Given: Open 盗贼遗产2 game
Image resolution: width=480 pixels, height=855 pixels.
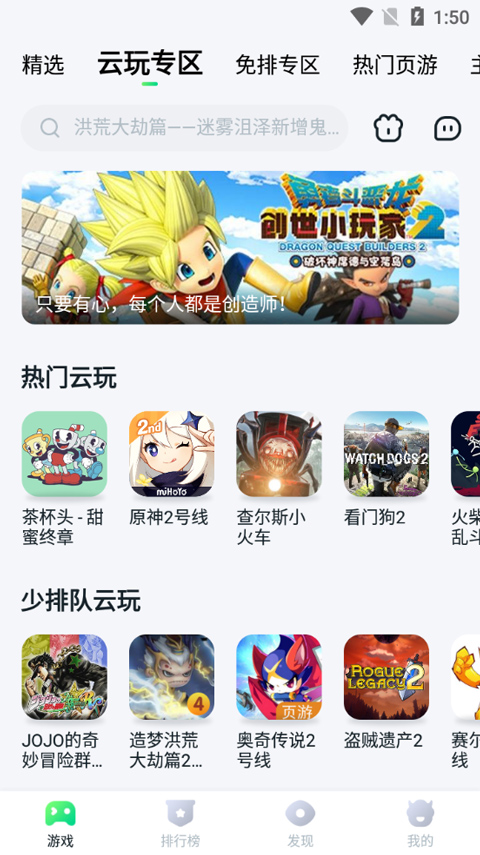Looking at the screenshot, I should point(386,692).
